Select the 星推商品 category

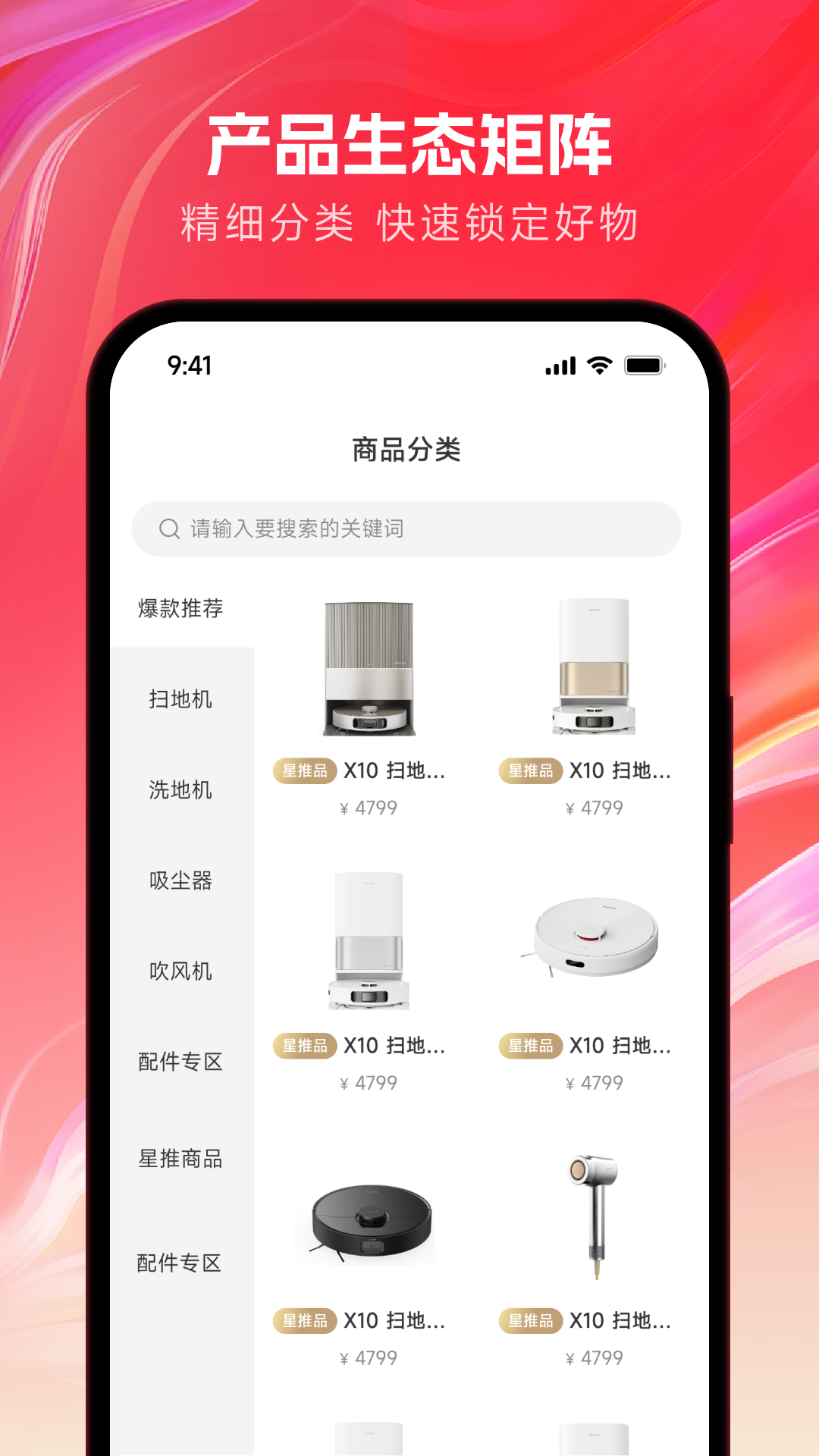[182, 1158]
